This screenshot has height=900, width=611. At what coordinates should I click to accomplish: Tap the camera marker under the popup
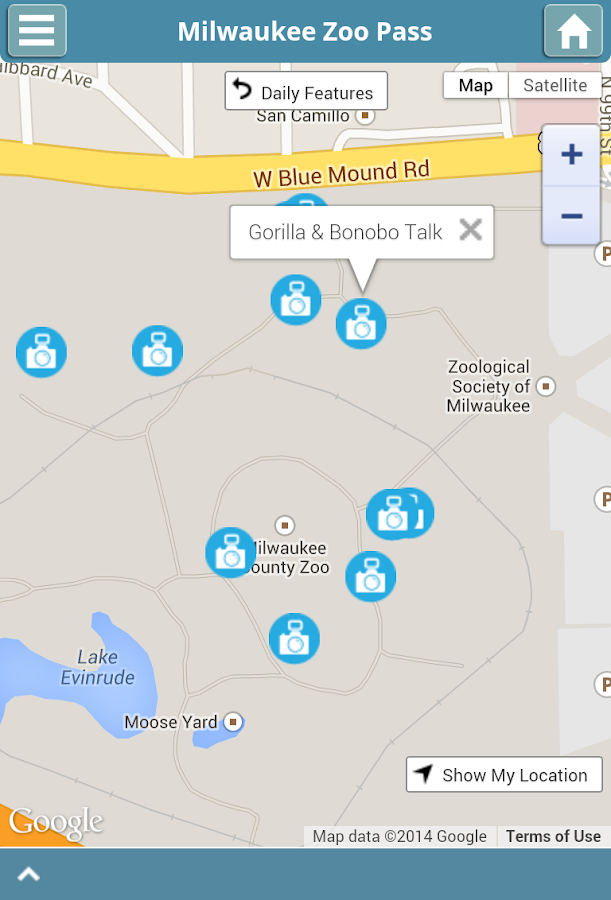(x=360, y=324)
